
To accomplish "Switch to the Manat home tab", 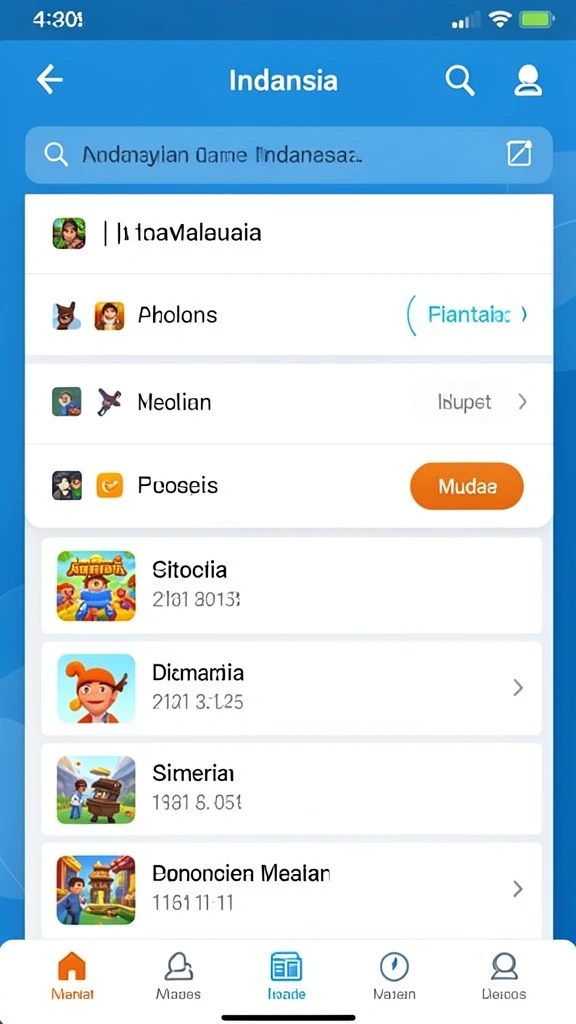I will point(72,976).
